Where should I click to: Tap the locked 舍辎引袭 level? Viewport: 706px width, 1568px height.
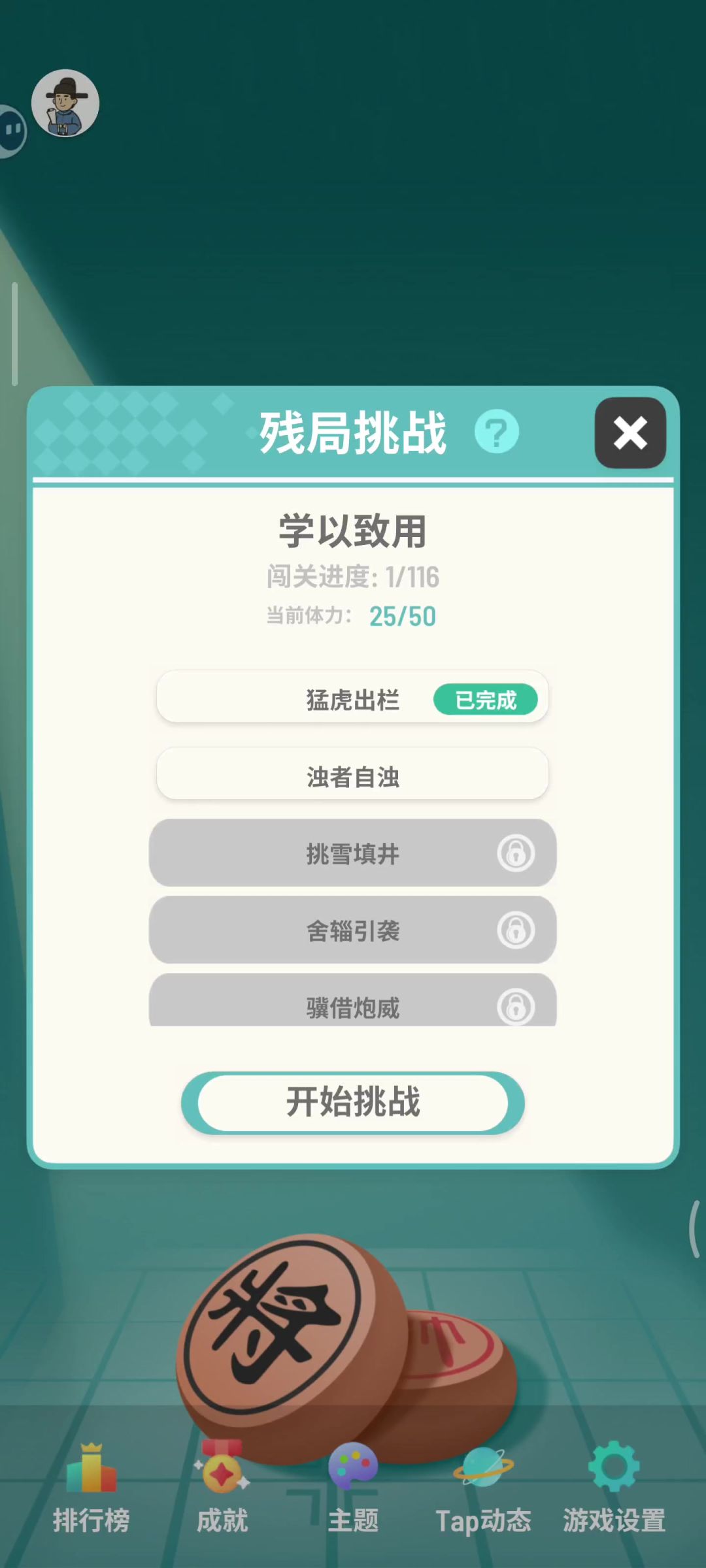coord(352,930)
